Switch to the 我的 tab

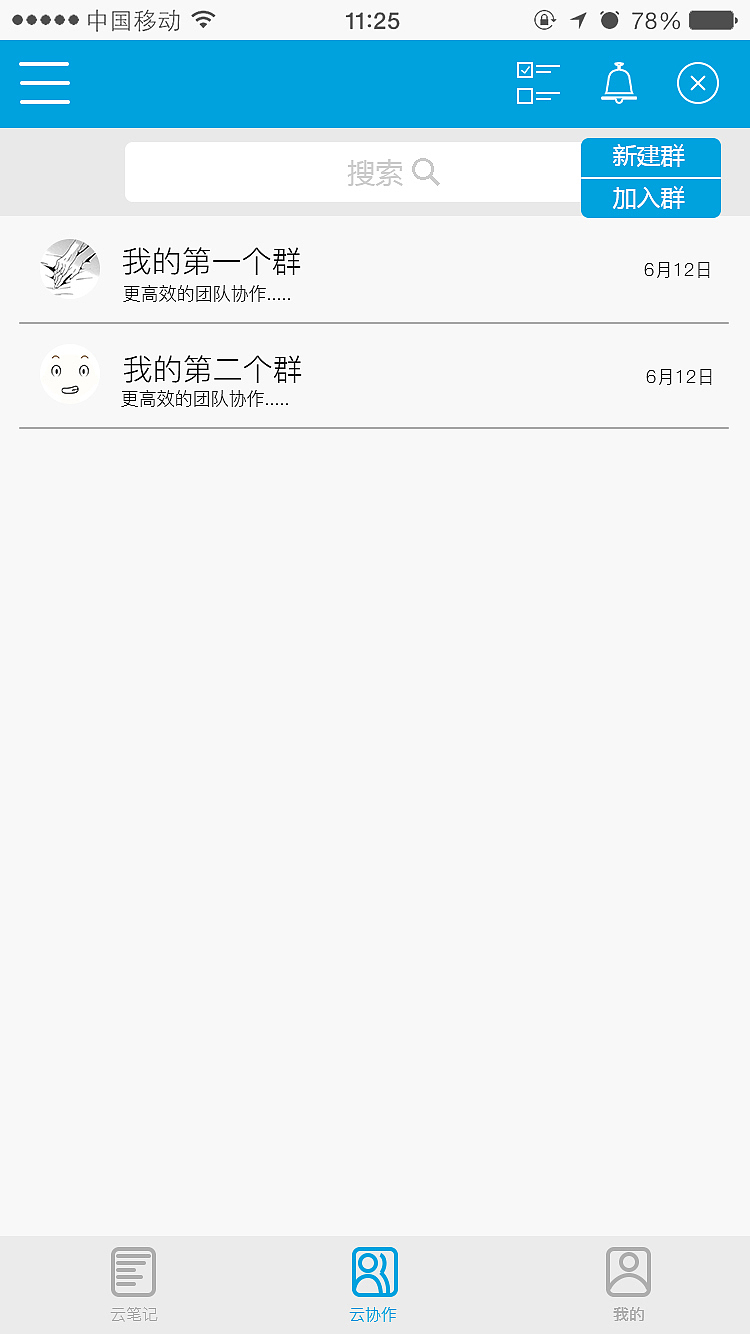tap(628, 1285)
